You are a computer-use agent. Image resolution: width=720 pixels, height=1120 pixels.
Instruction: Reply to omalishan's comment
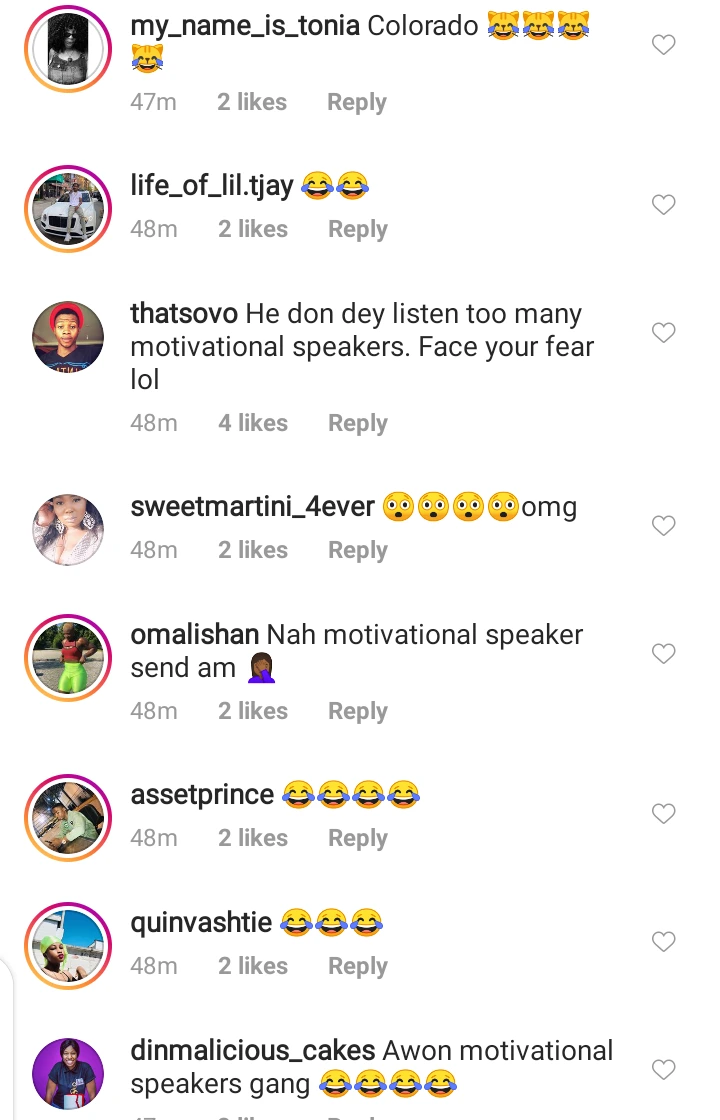pos(357,711)
